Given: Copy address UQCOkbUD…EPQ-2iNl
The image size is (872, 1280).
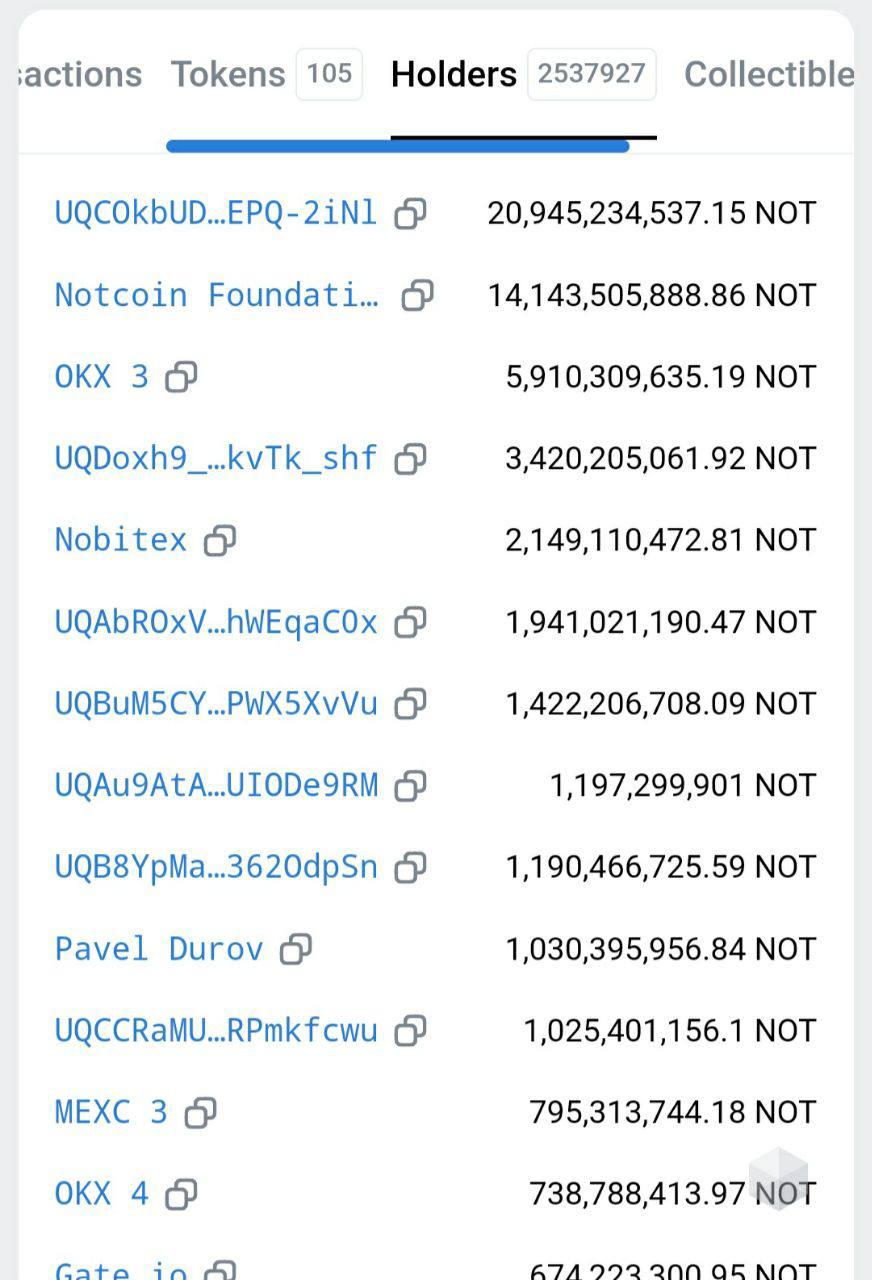Looking at the screenshot, I should coord(410,213).
